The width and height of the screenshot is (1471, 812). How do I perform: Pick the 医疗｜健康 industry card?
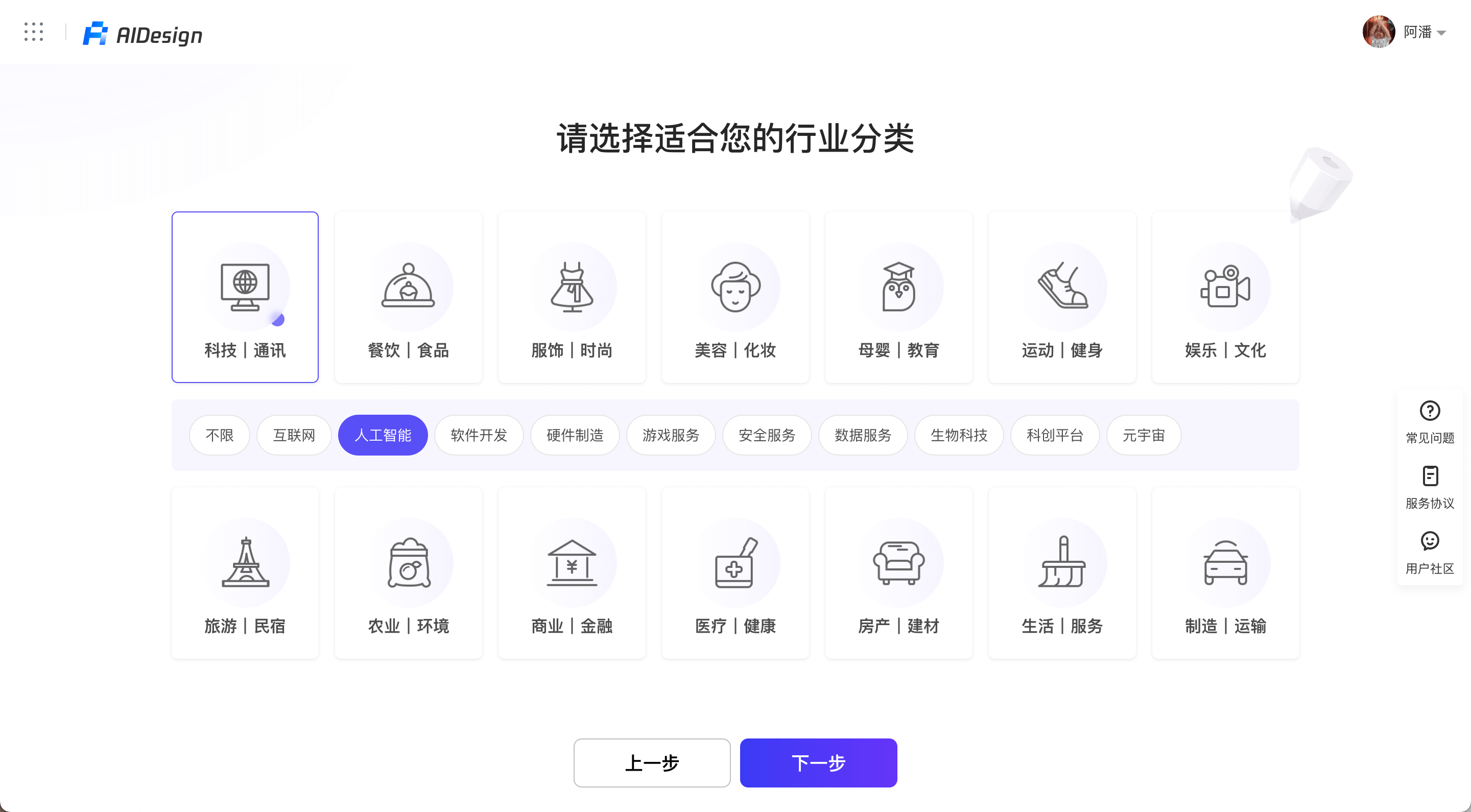(735, 572)
